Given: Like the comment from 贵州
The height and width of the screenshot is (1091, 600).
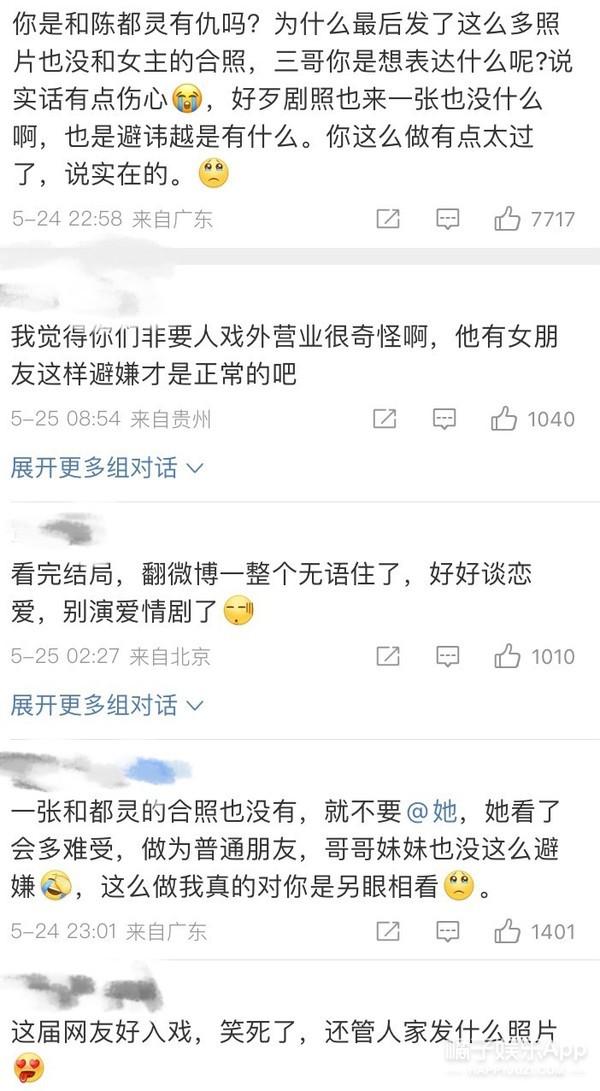Looking at the screenshot, I should click(505, 419).
